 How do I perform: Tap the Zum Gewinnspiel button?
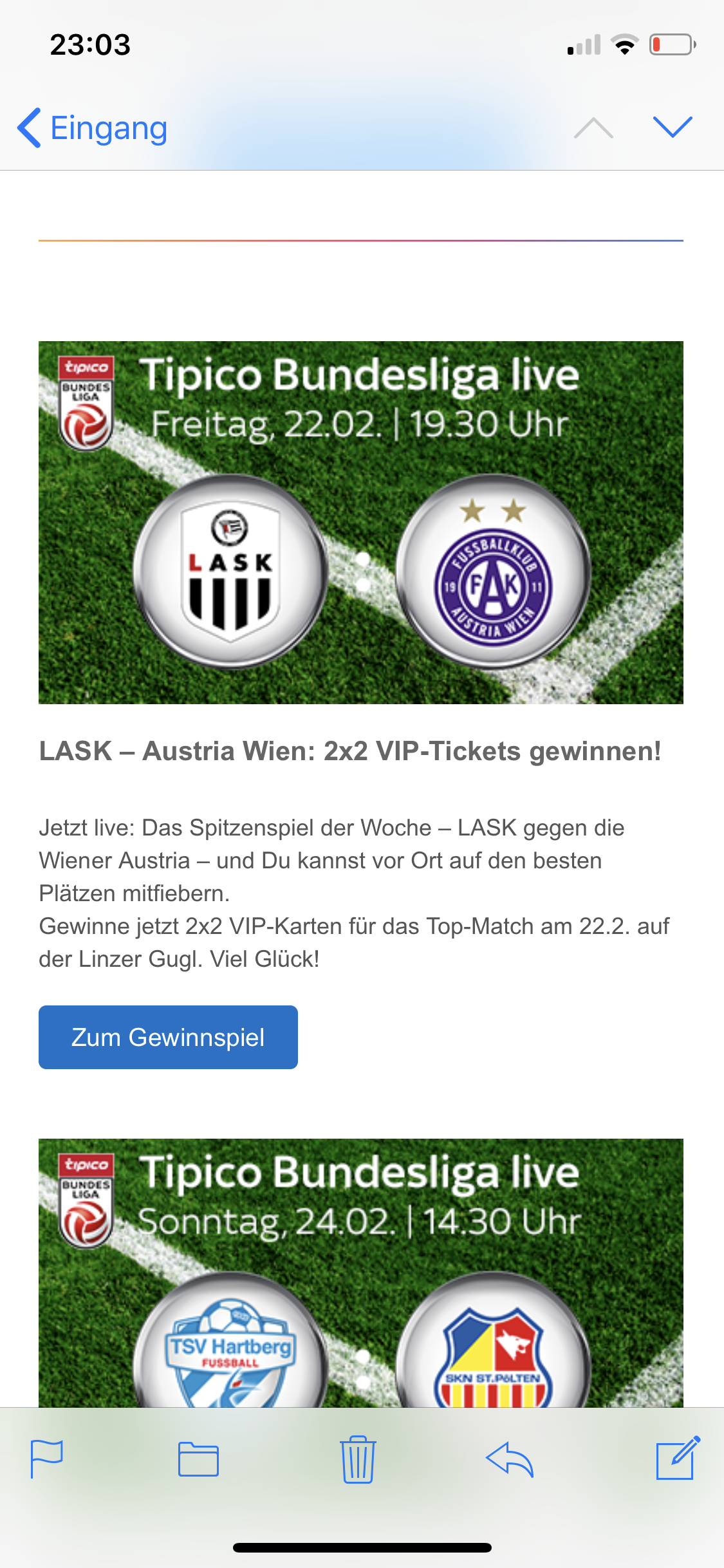pos(168,1037)
